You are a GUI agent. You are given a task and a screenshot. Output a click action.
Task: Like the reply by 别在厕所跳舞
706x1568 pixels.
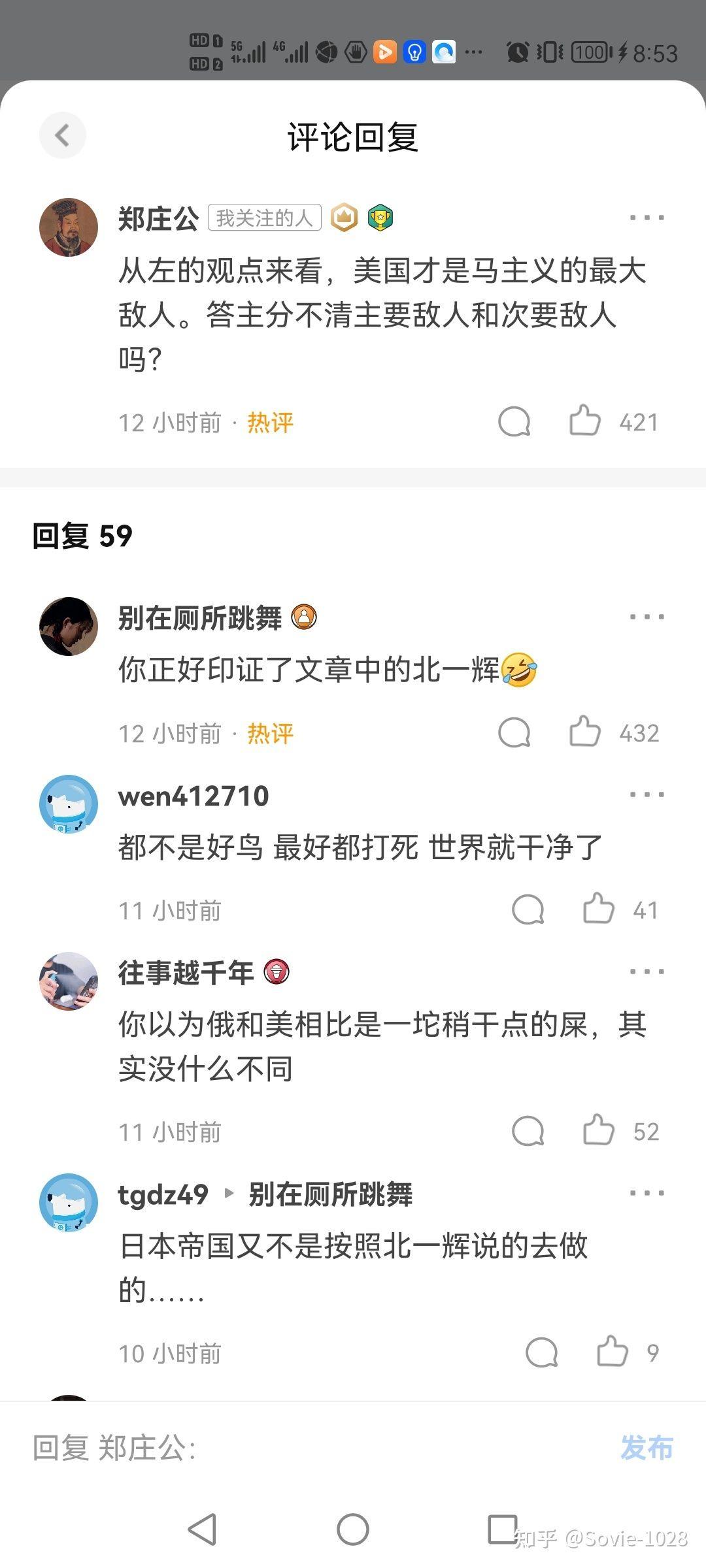pos(584,732)
